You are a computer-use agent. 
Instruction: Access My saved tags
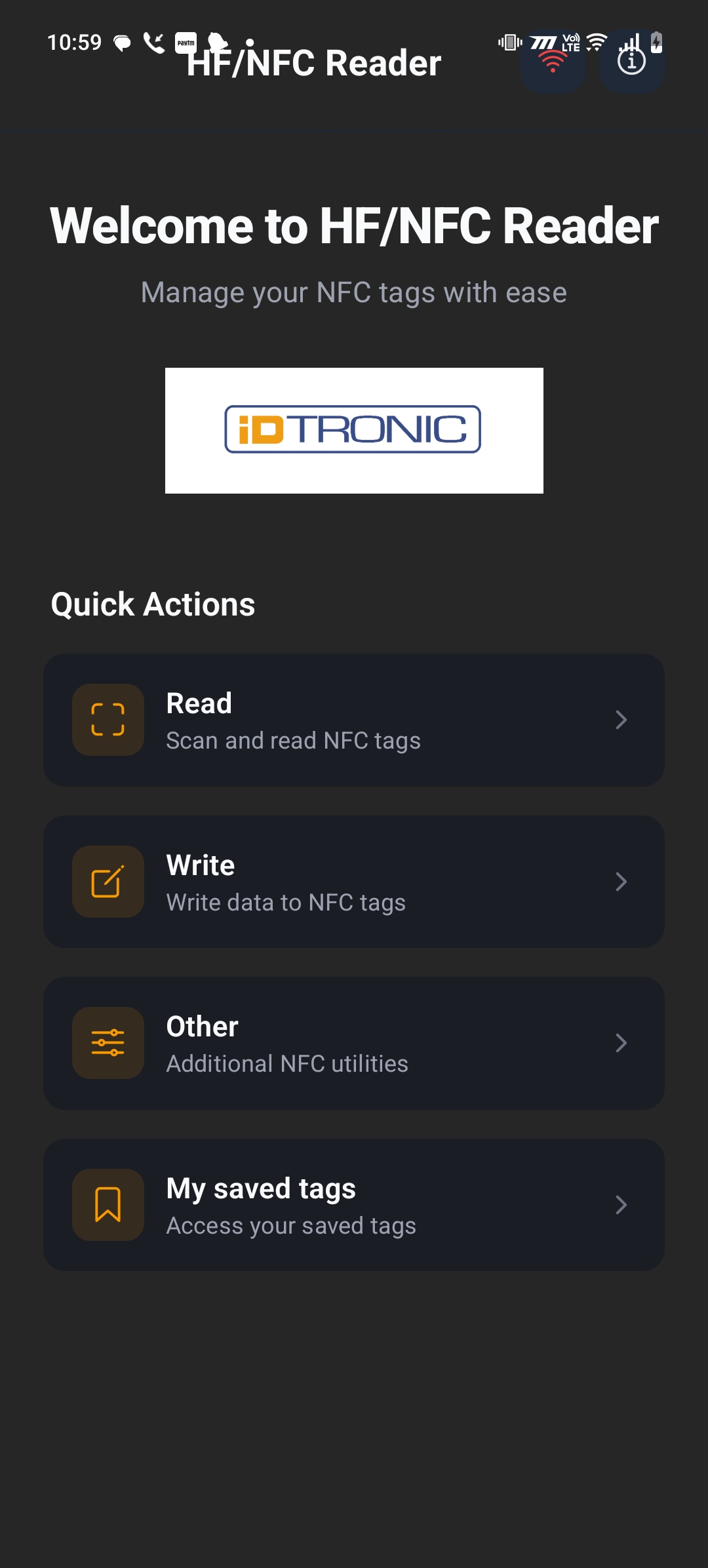(x=354, y=1205)
